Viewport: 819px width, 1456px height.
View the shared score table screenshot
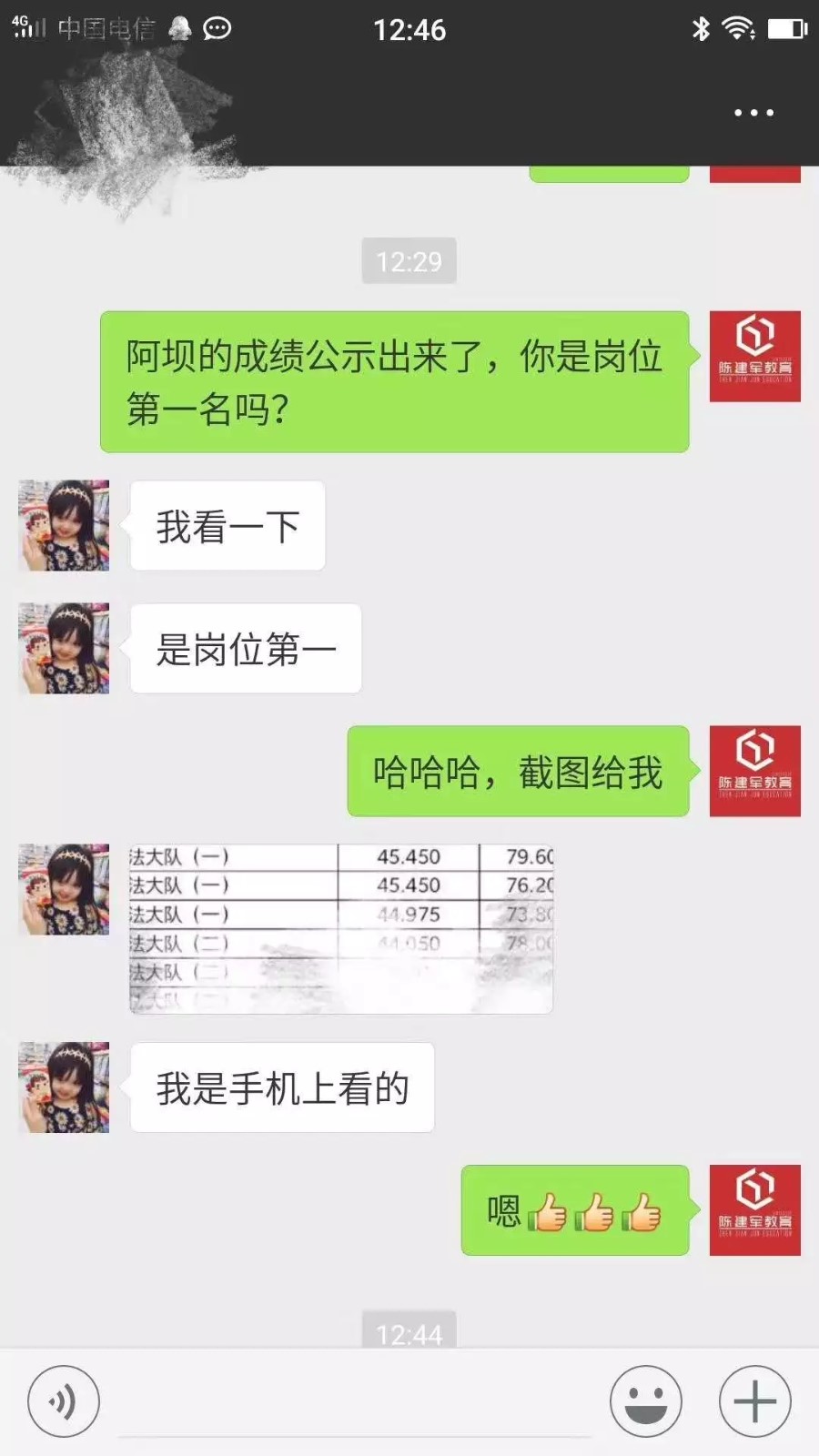point(341,928)
